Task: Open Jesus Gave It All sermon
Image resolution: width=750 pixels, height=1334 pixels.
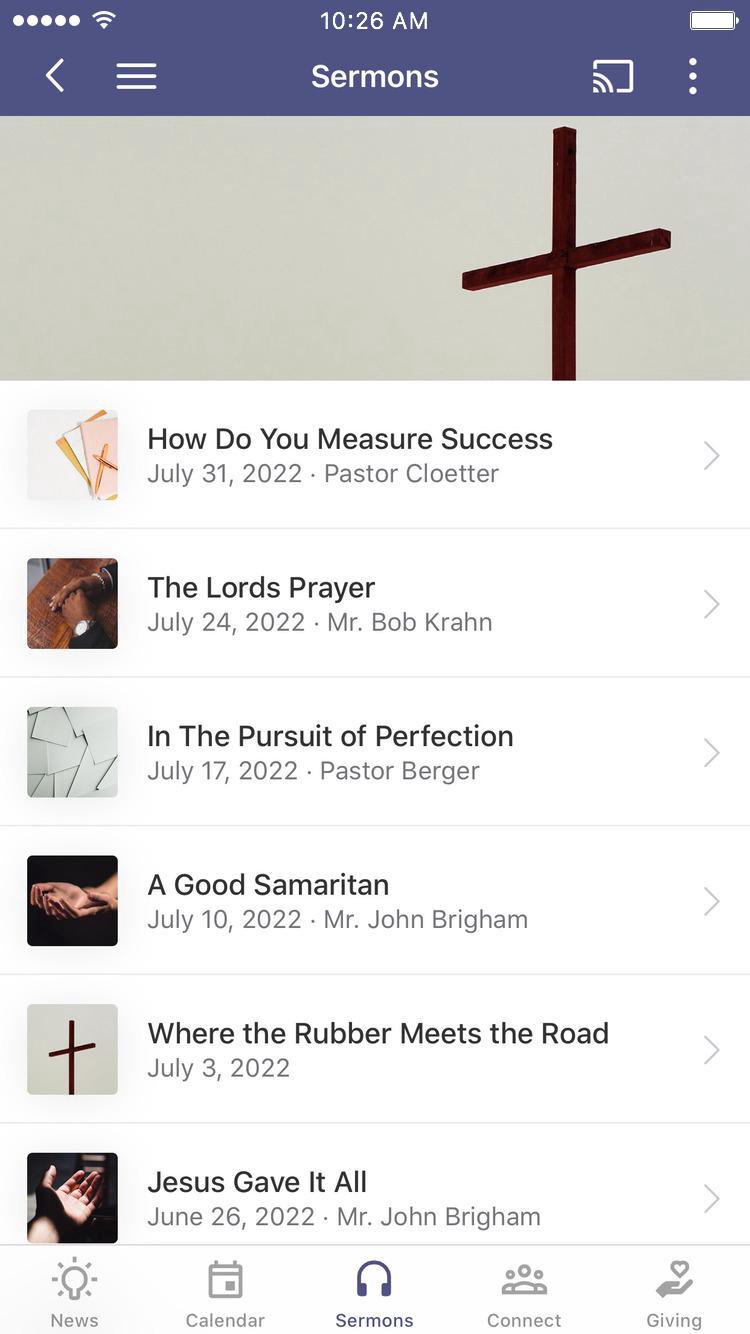Action: coord(375,1196)
